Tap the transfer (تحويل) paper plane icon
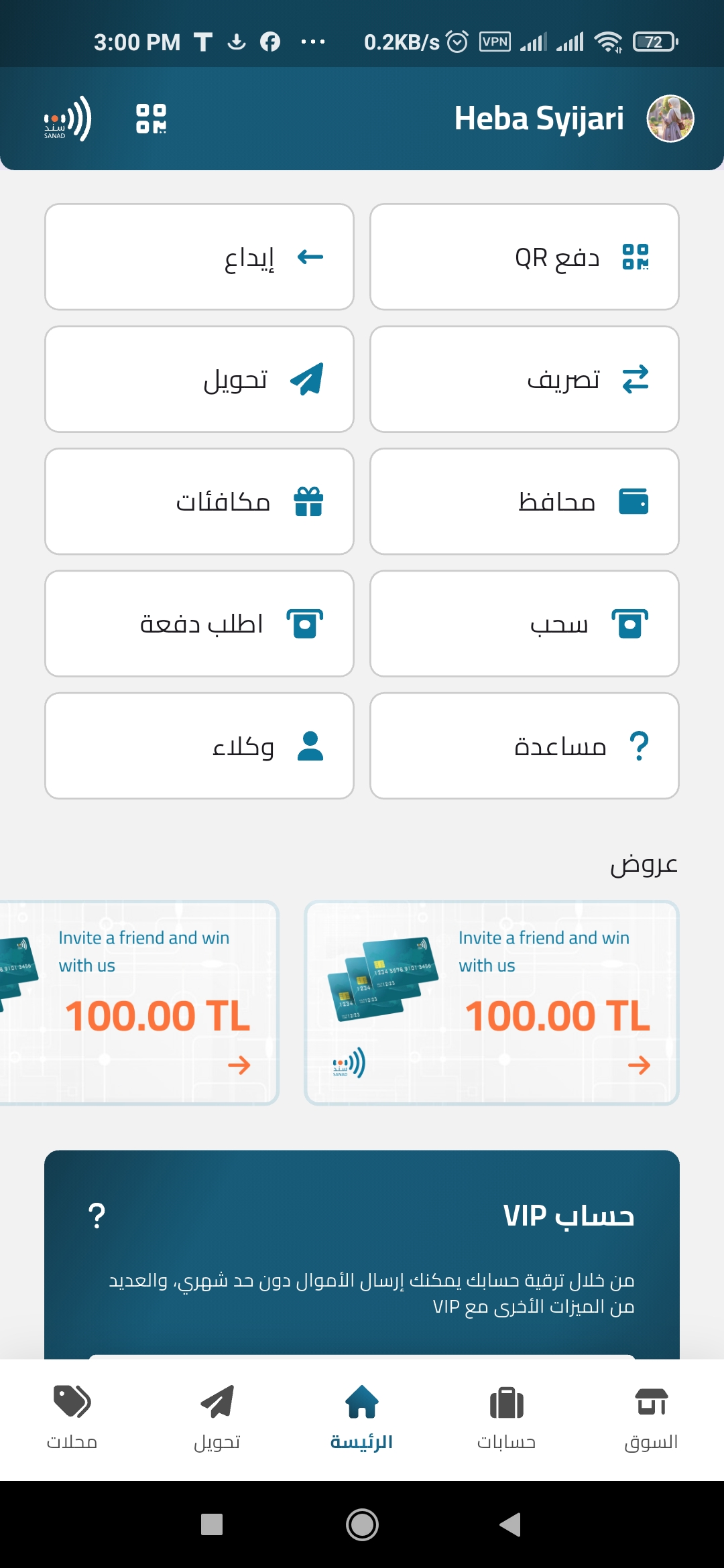This screenshot has height=1568, width=724. [307, 378]
